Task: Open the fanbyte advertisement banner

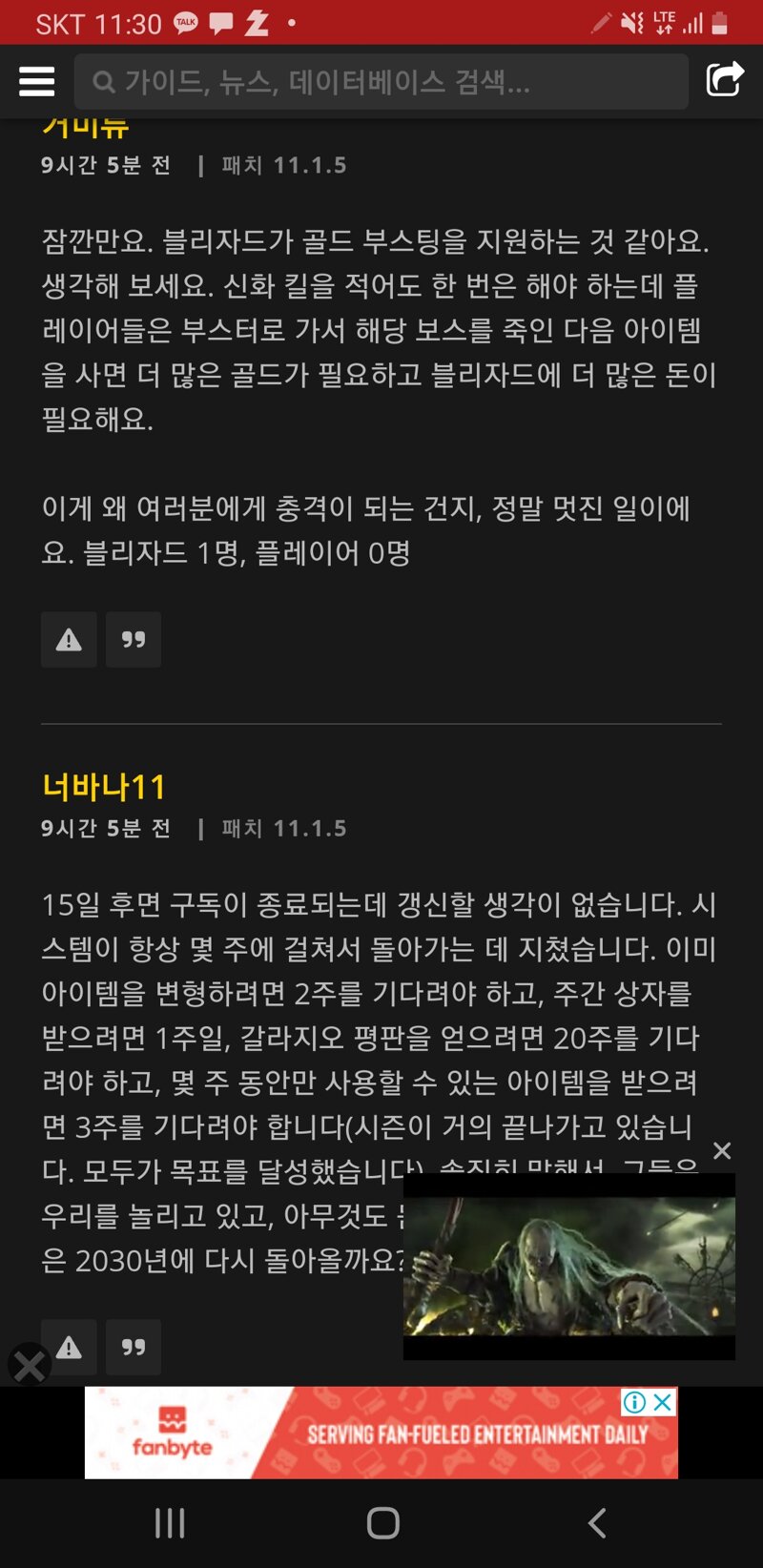Action: pyautogui.click(x=381, y=1434)
